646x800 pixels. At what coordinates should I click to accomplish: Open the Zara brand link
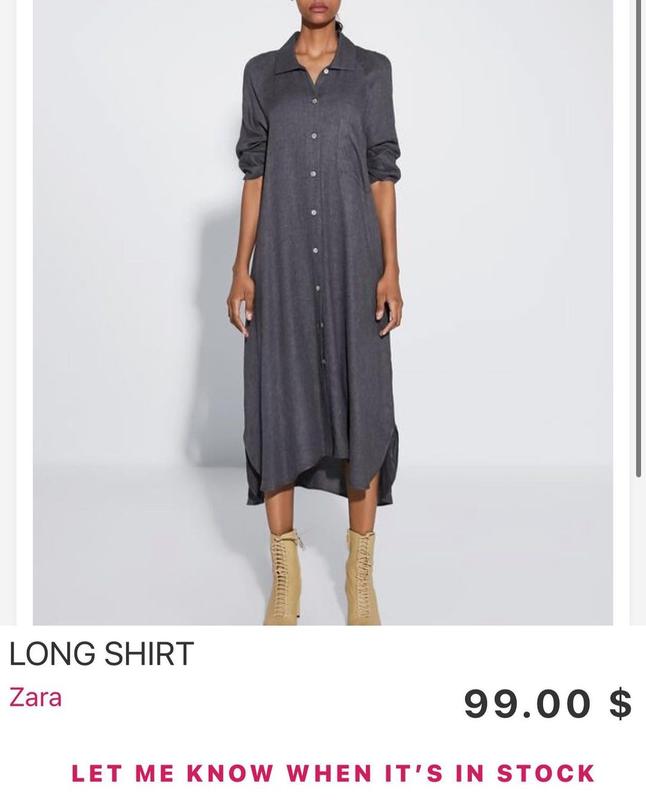pyautogui.click(x=35, y=698)
